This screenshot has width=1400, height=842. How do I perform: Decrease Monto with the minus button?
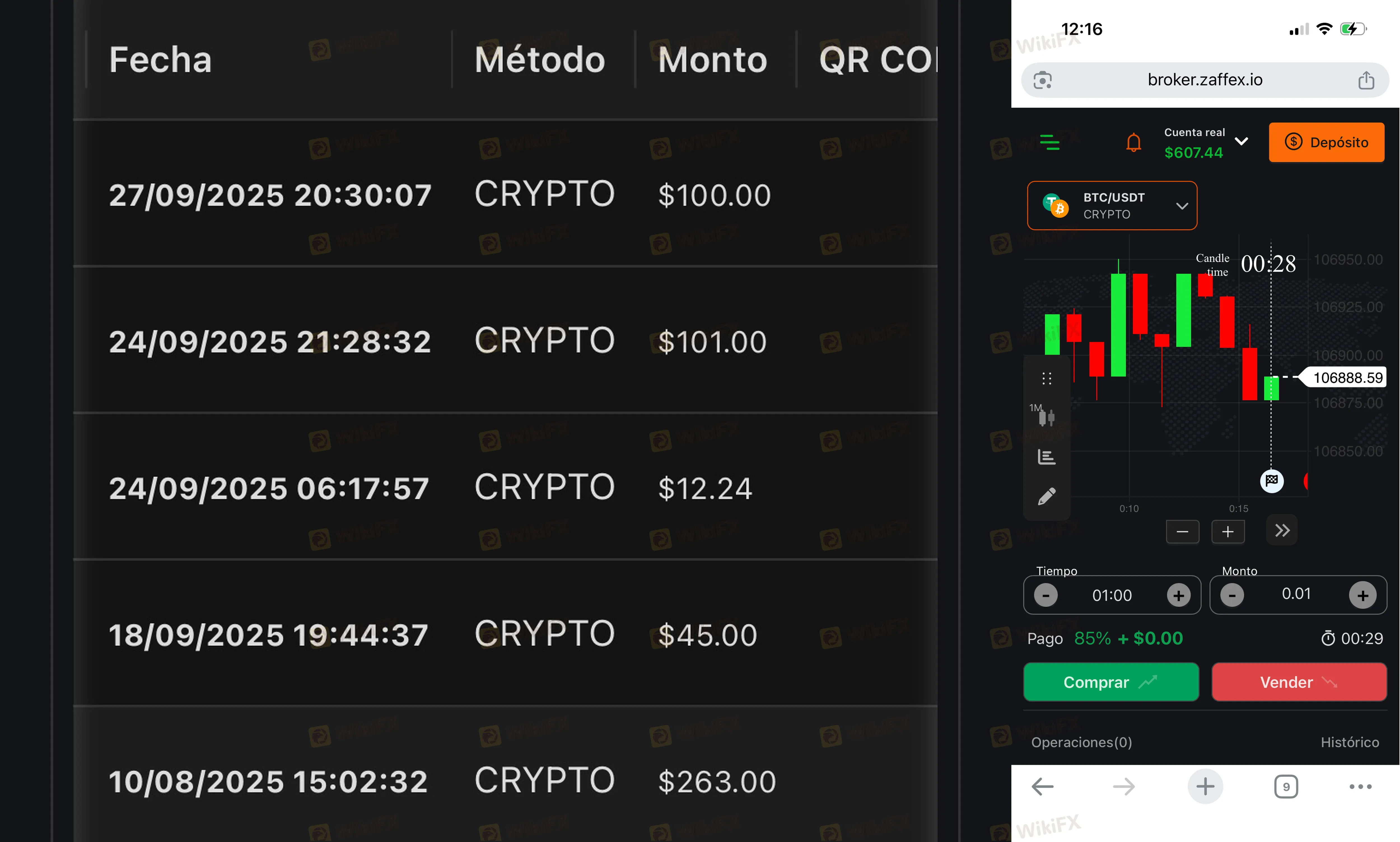pyautogui.click(x=1232, y=595)
